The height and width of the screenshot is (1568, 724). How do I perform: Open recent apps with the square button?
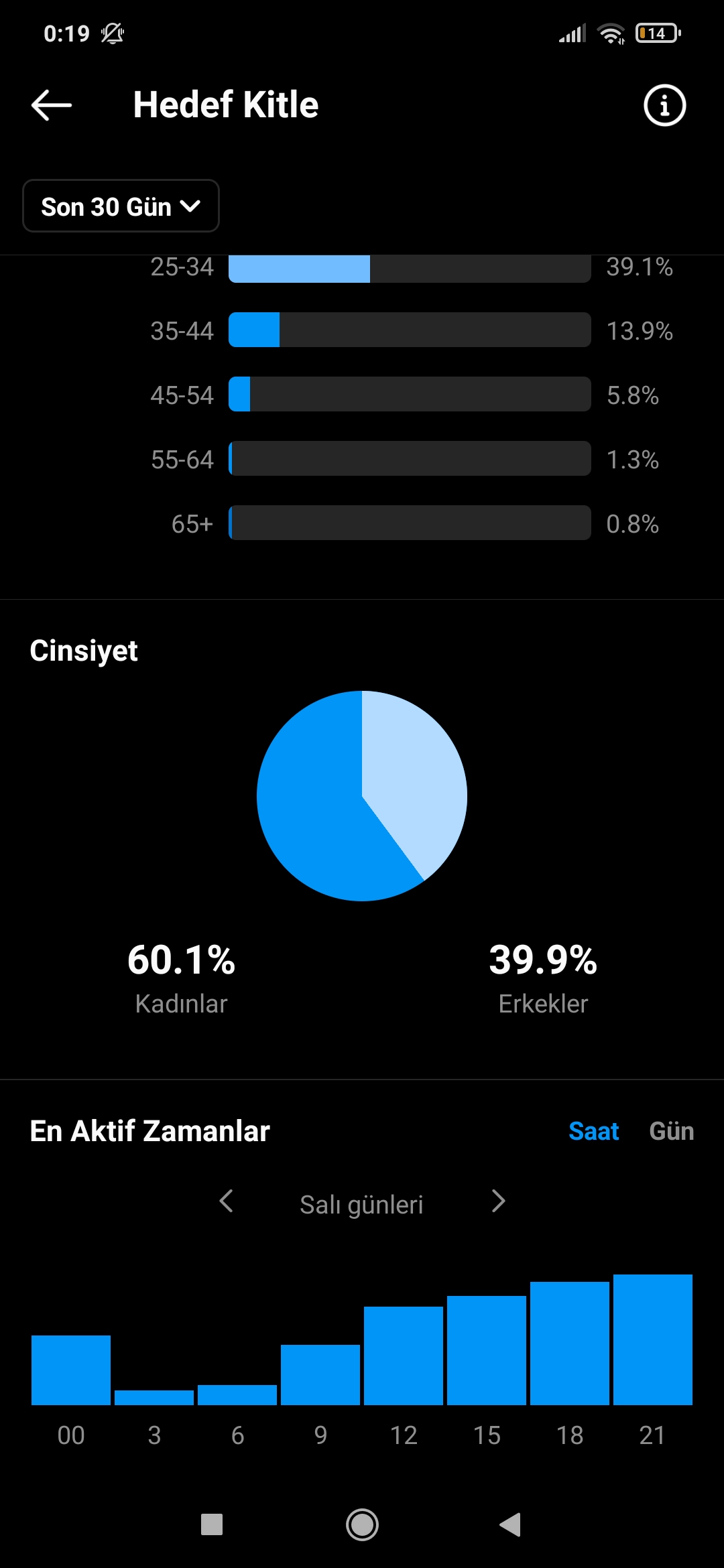212,1524
